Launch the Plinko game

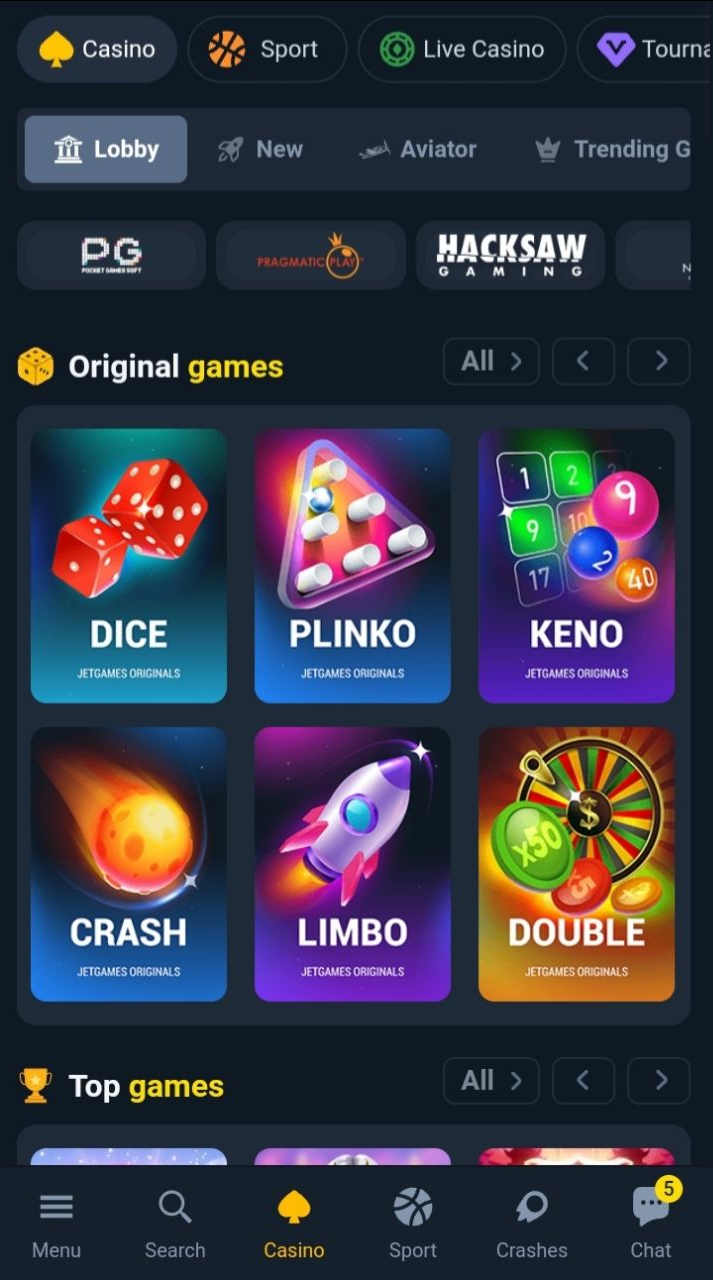pos(352,565)
